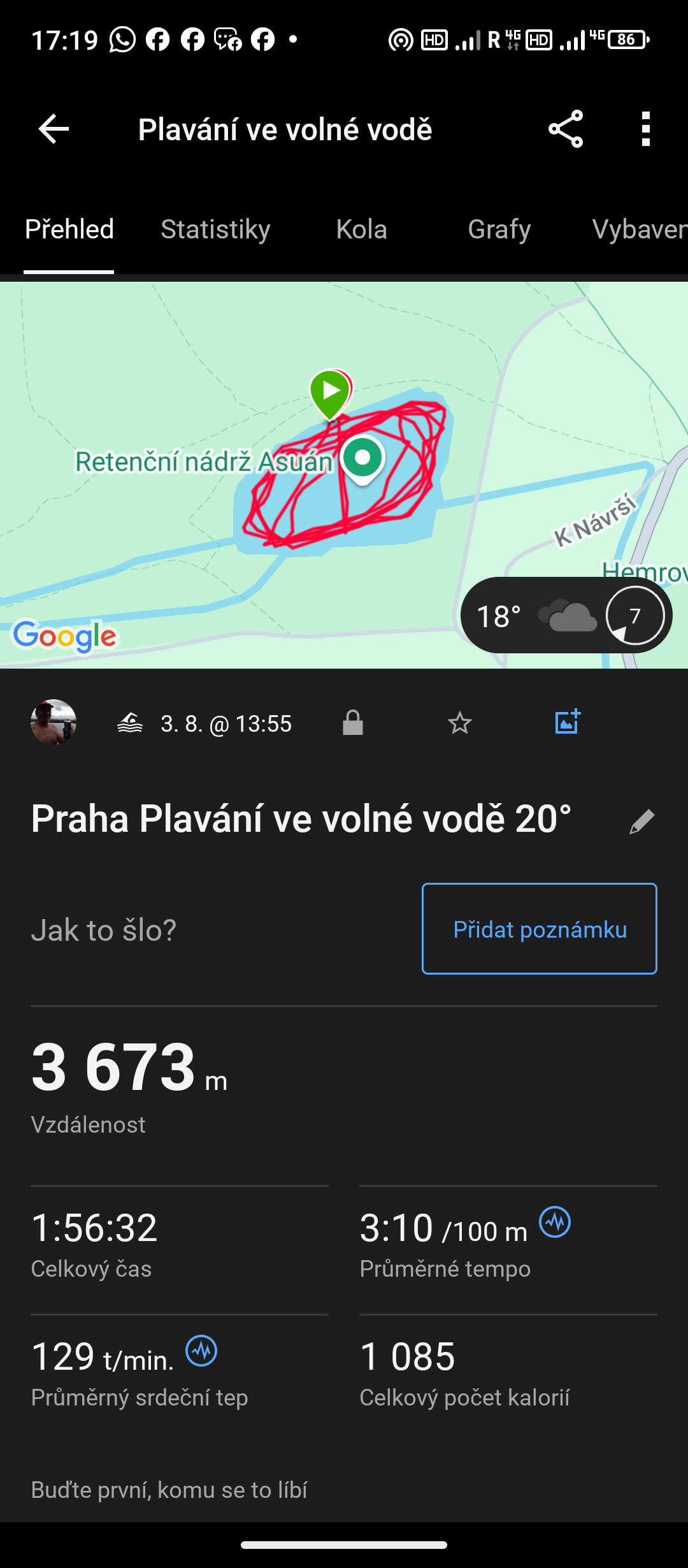Open the Grafy tab
This screenshot has width=688, height=1568.
pyautogui.click(x=499, y=229)
